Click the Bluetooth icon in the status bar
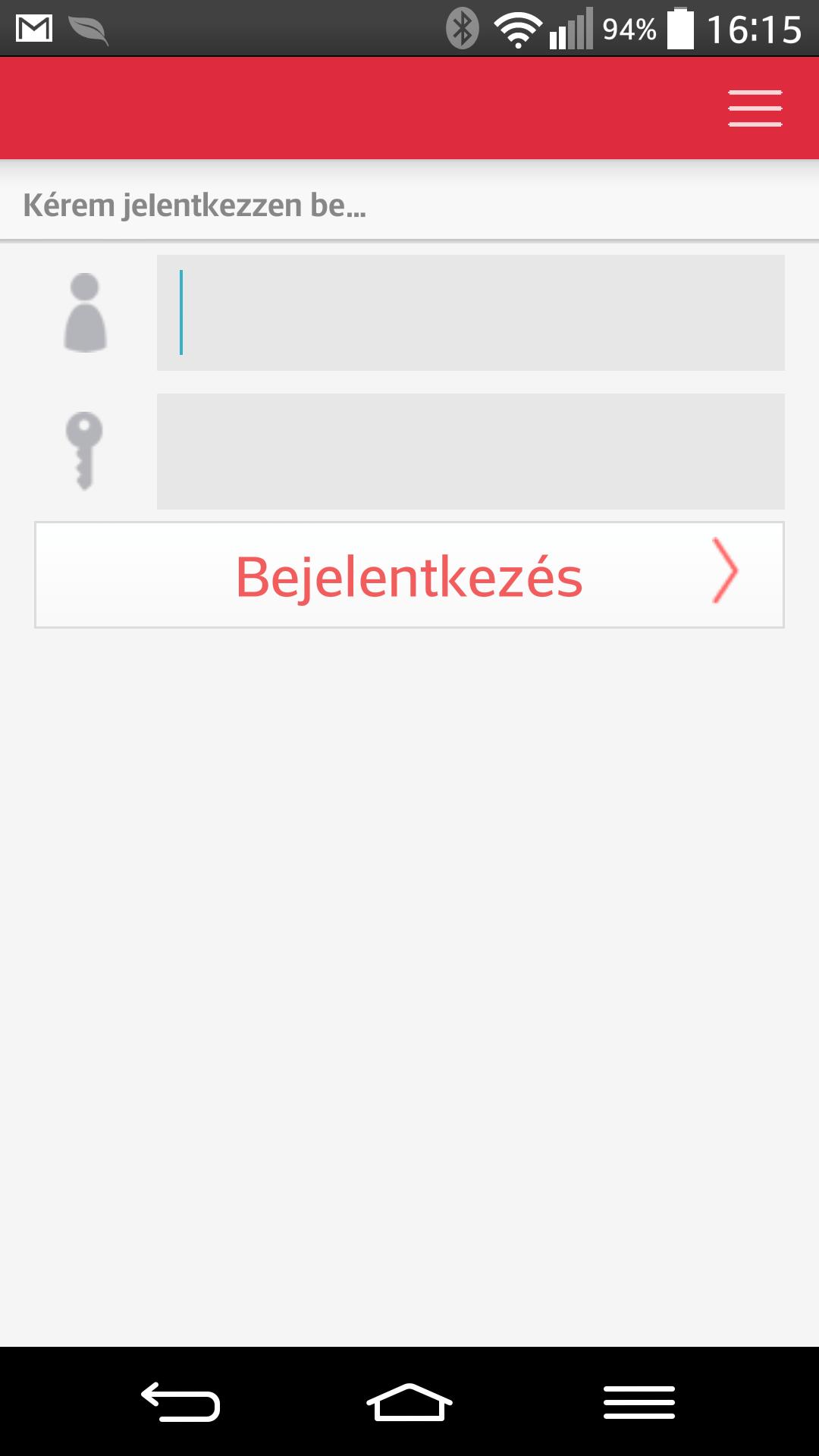The height and width of the screenshot is (1456, 819). pos(463,27)
